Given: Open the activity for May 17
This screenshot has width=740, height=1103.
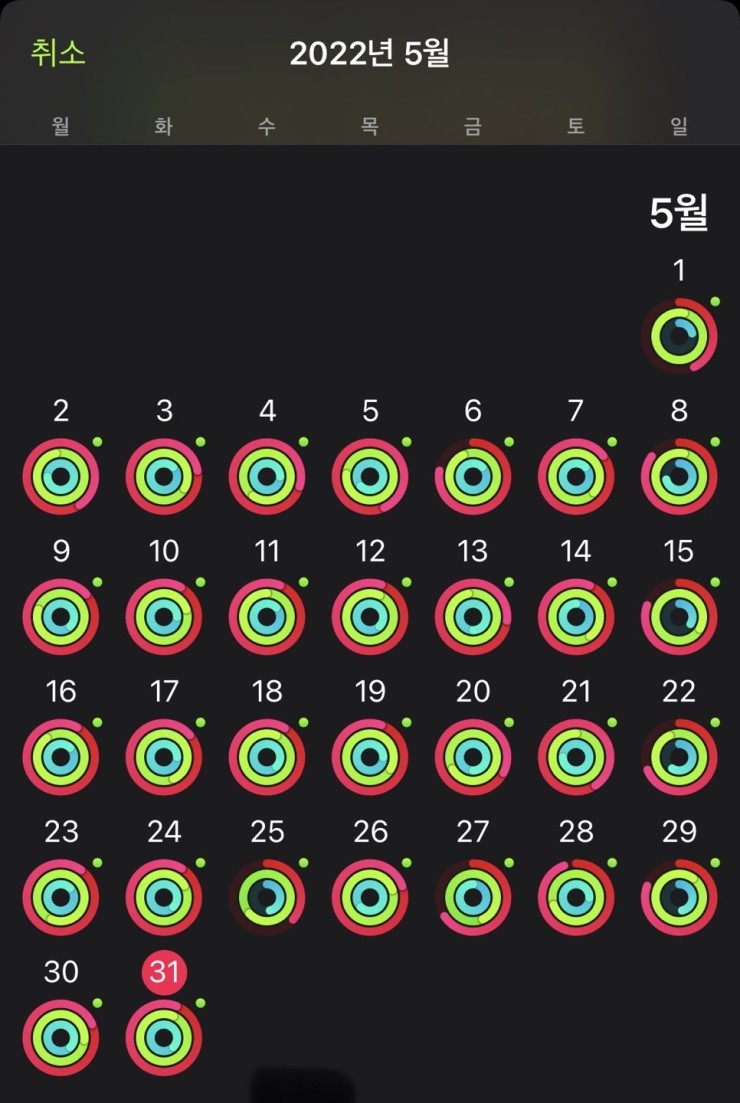Looking at the screenshot, I should [164, 757].
